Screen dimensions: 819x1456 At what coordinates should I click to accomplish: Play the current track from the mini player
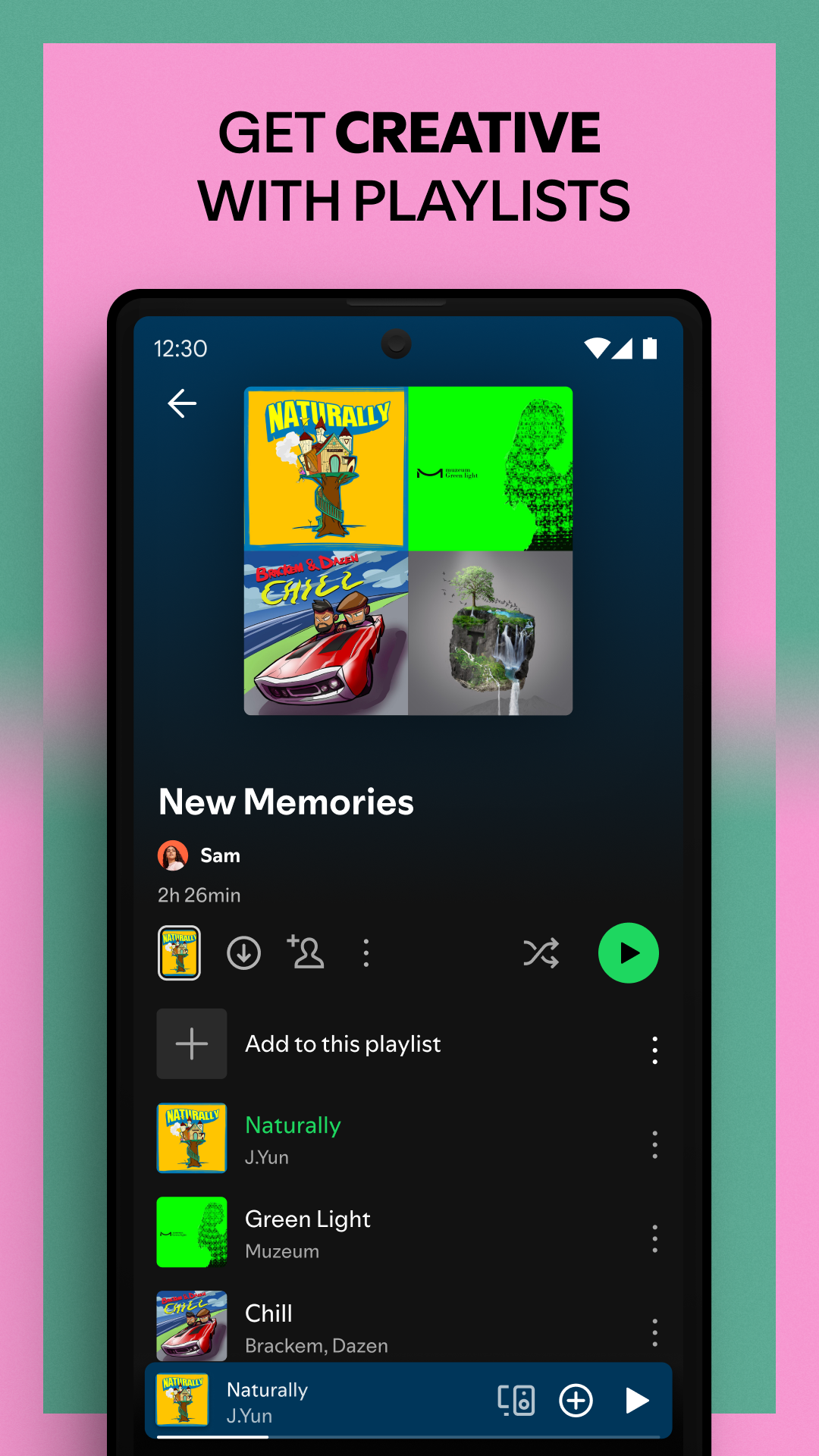(637, 1401)
